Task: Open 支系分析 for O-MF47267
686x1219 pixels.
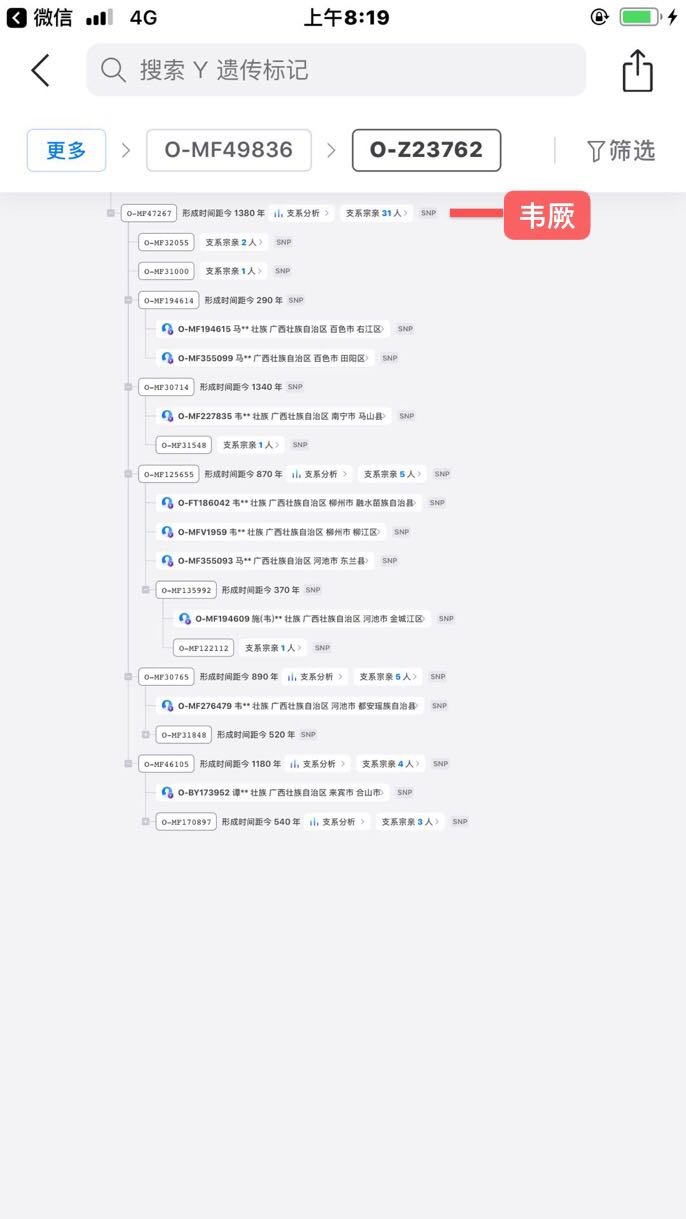Action: (301, 213)
